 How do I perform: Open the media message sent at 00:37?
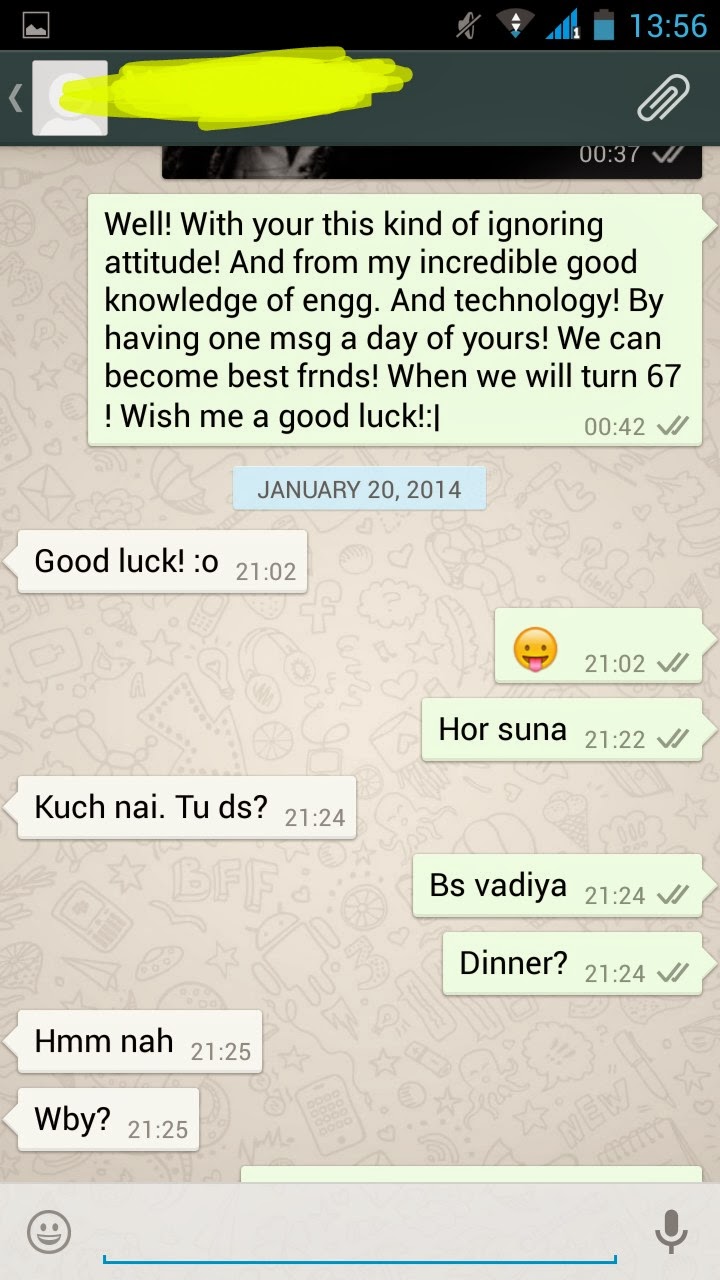tap(430, 162)
